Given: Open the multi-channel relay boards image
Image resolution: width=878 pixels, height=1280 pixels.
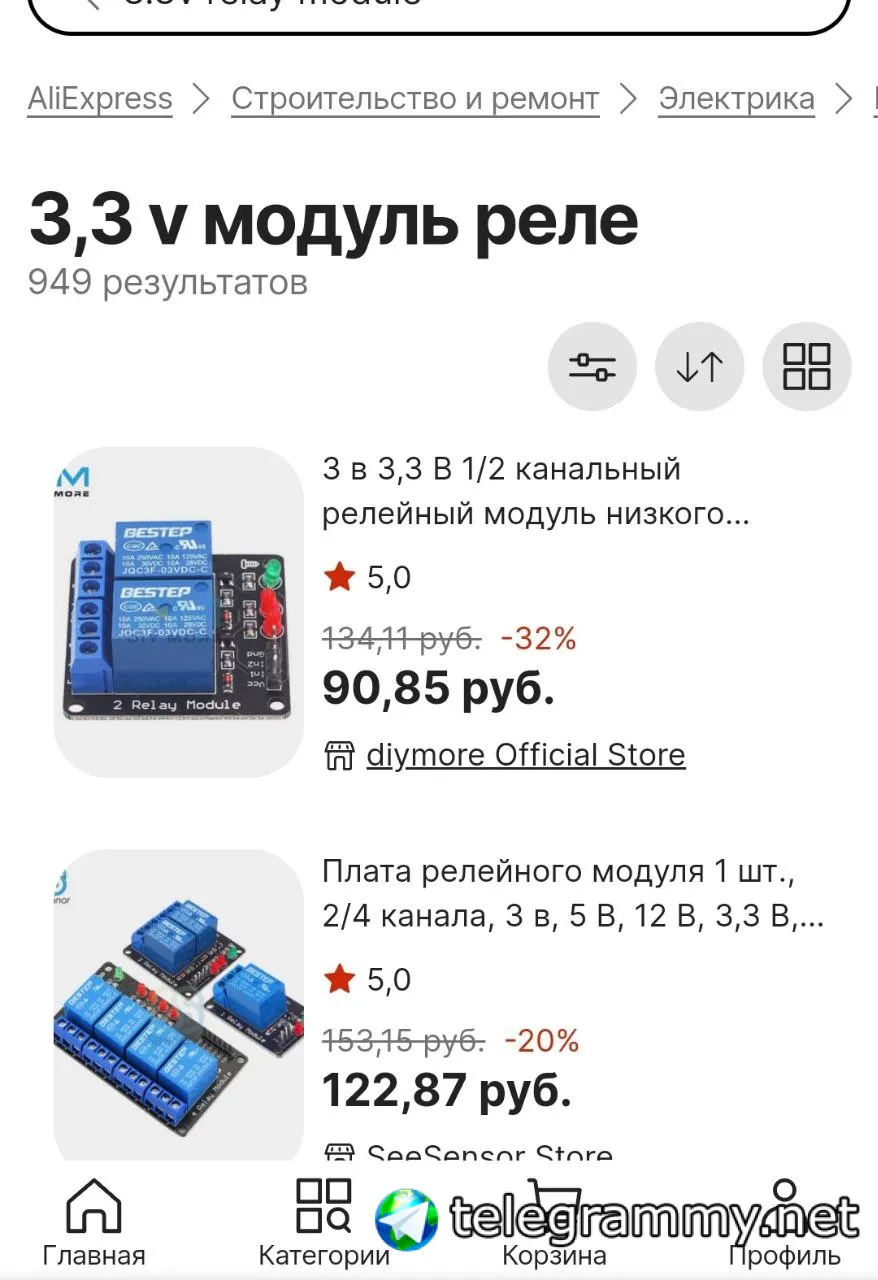Looking at the screenshot, I should (179, 1005).
